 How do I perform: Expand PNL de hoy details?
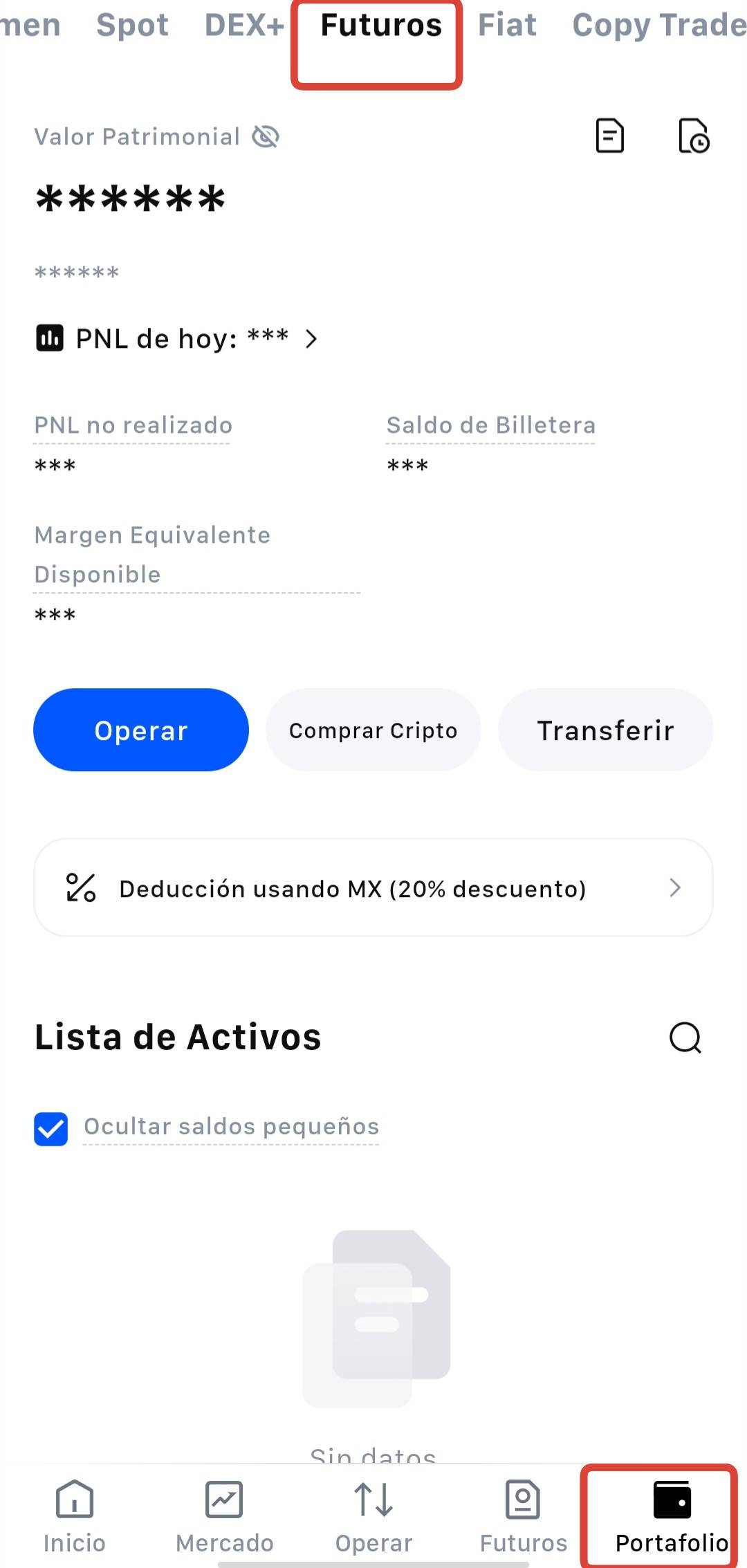pyautogui.click(x=311, y=339)
